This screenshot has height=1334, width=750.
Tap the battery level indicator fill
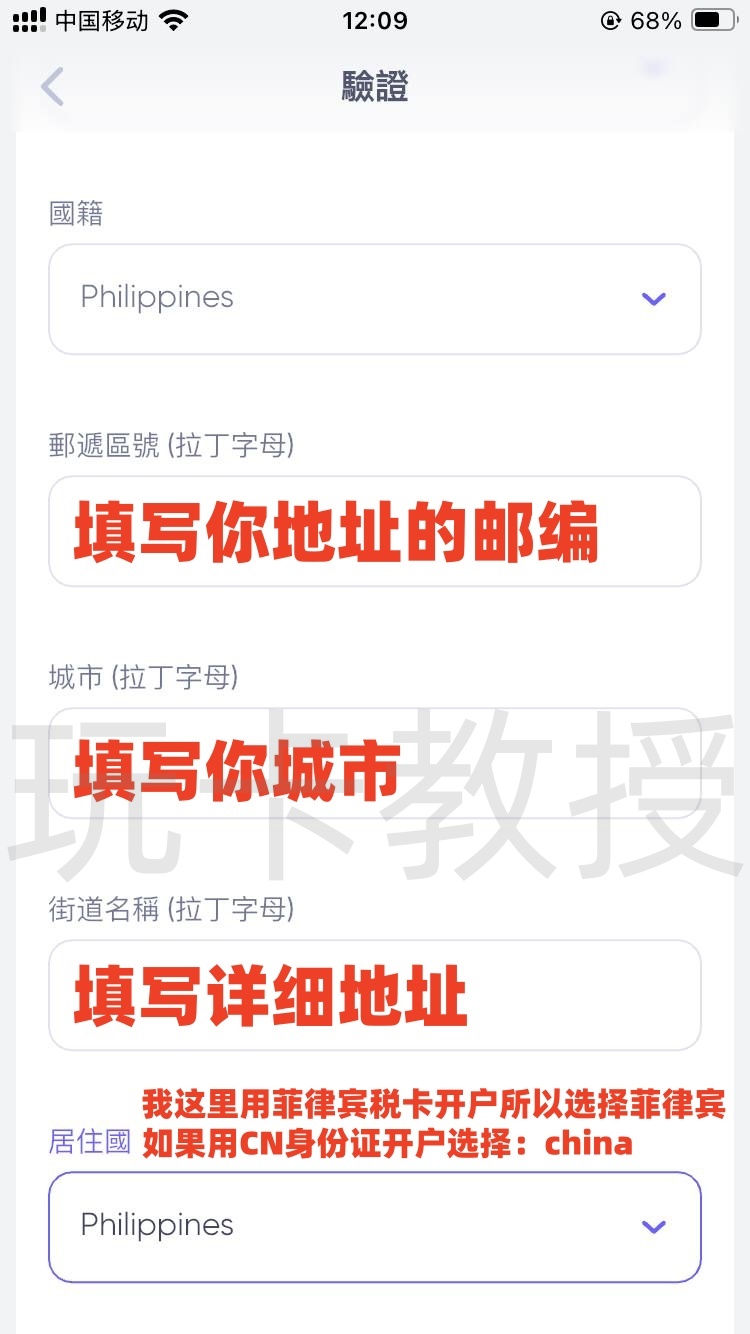(708, 17)
